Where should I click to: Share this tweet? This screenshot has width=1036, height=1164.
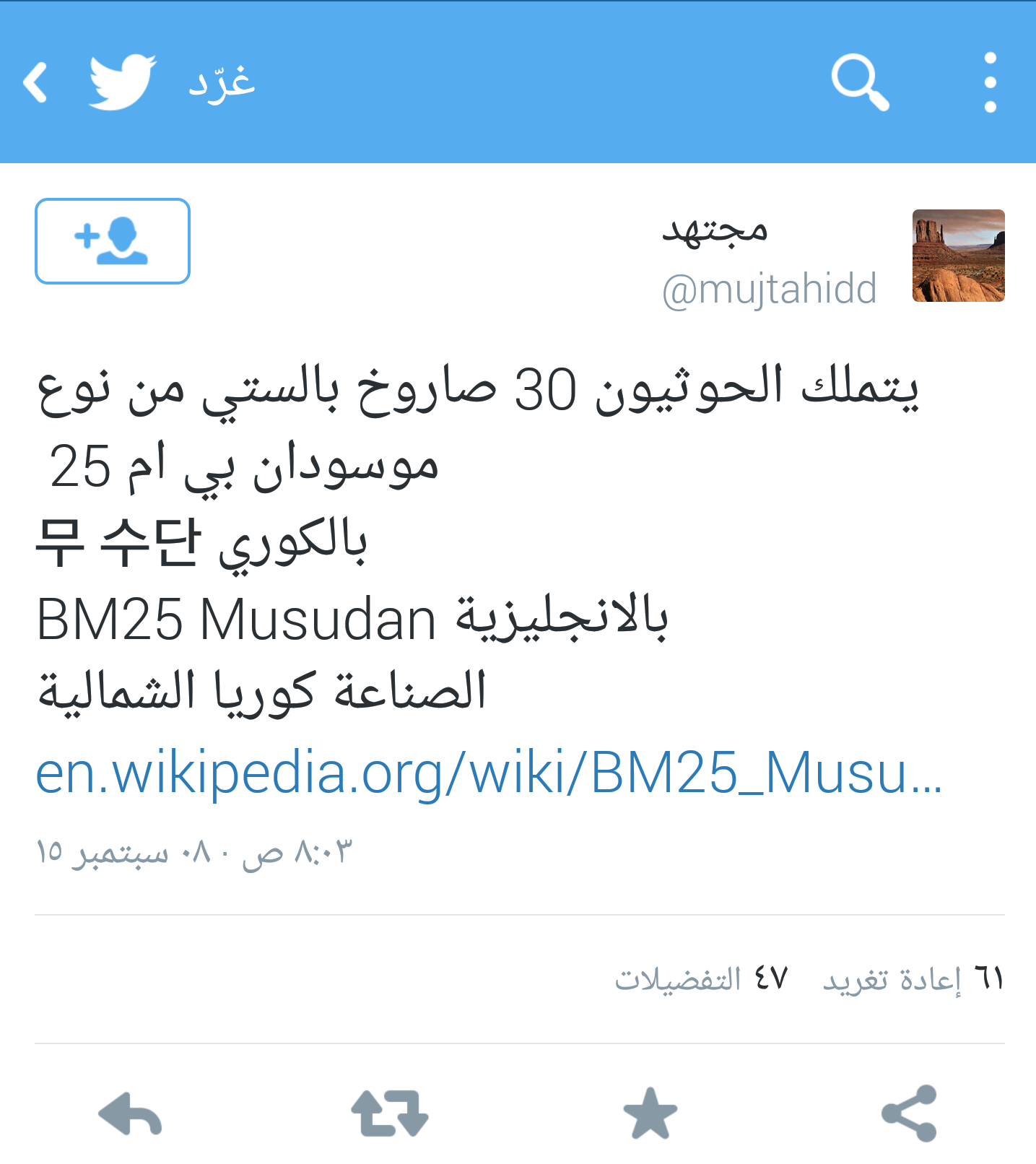point(909,1114)
